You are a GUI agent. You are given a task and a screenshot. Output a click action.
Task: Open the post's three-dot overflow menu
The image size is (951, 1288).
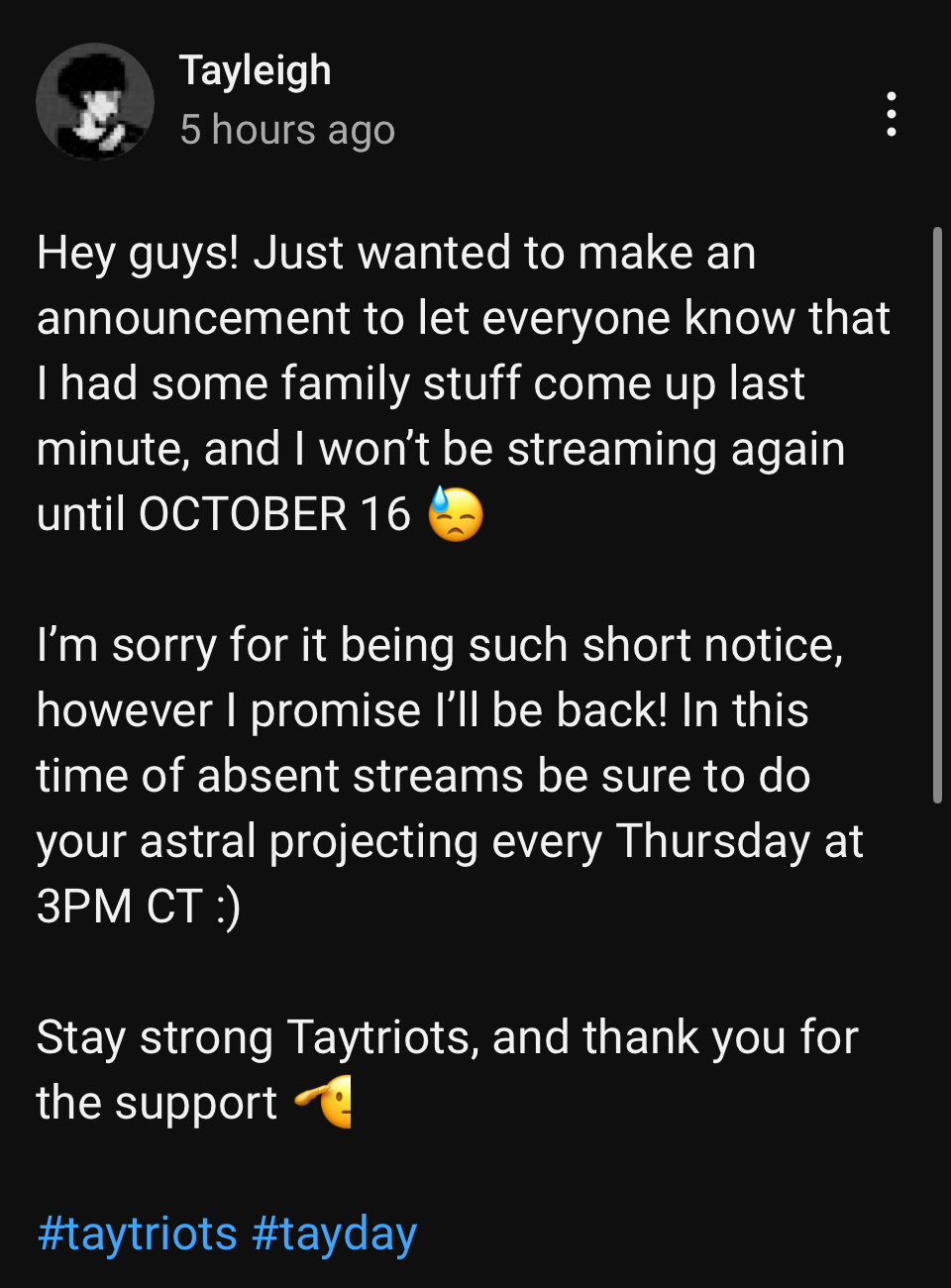tap(892, 114)
